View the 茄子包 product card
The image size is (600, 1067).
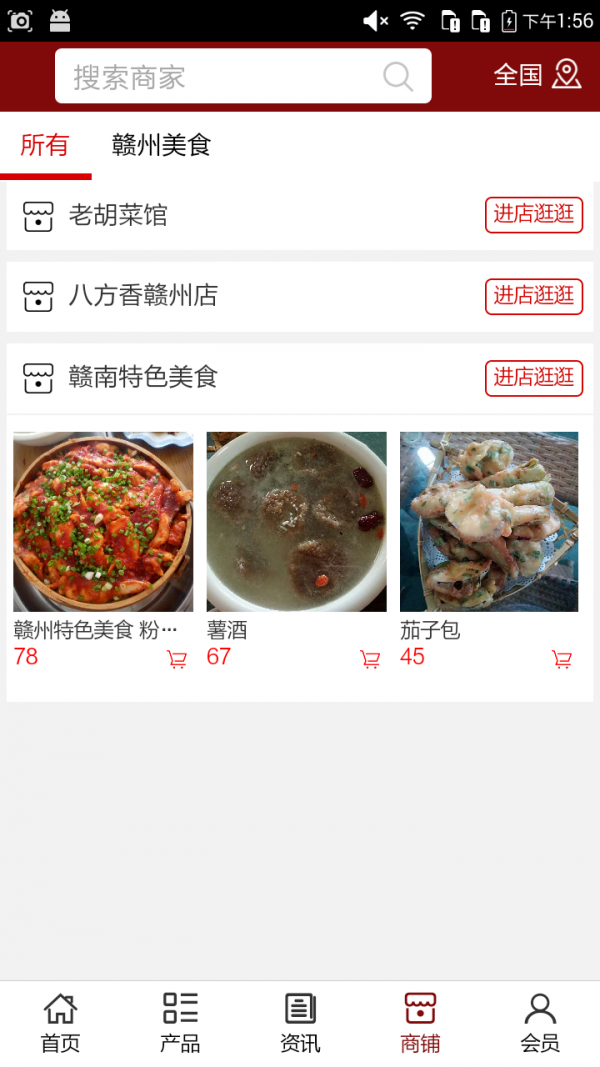(489, 522)
